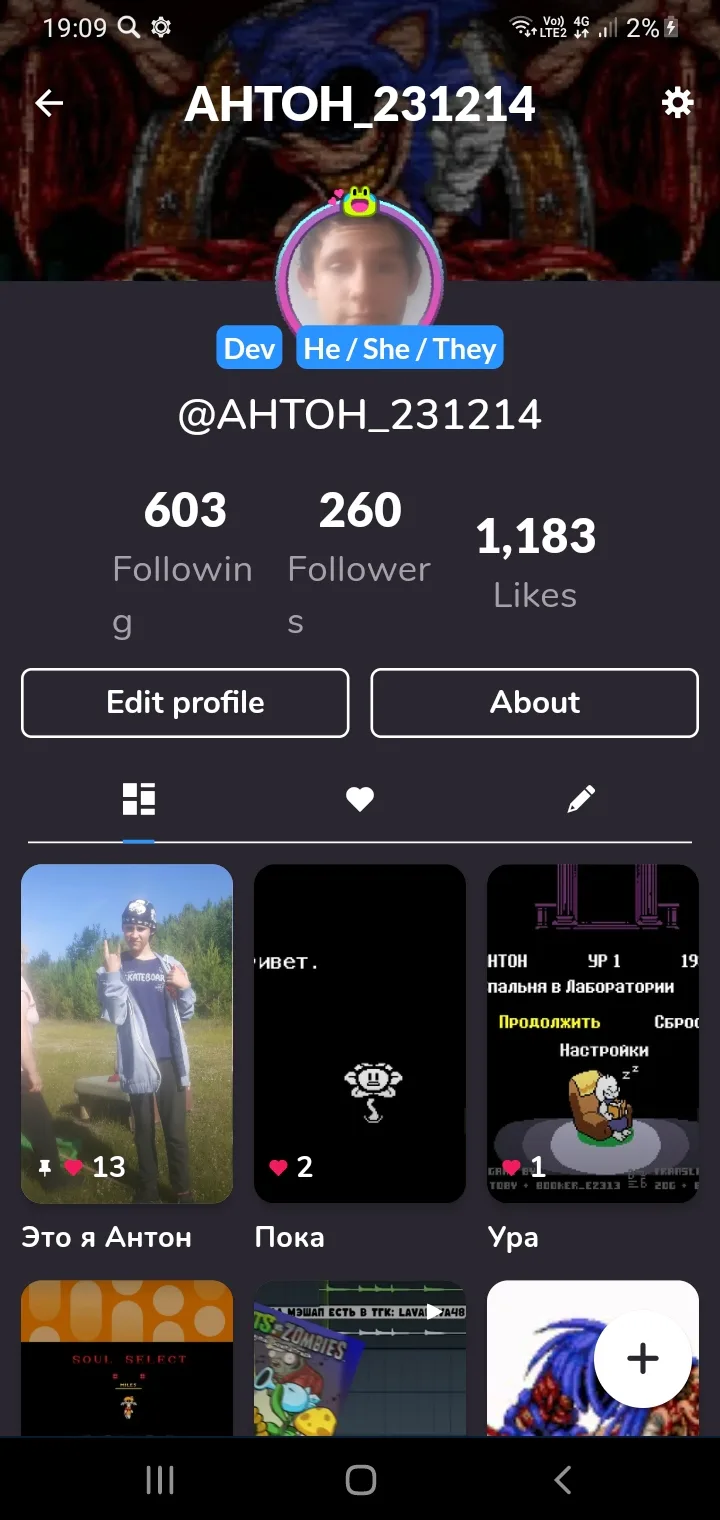Create a new project with plus button
The image size is (720, 1520).
642,1358
